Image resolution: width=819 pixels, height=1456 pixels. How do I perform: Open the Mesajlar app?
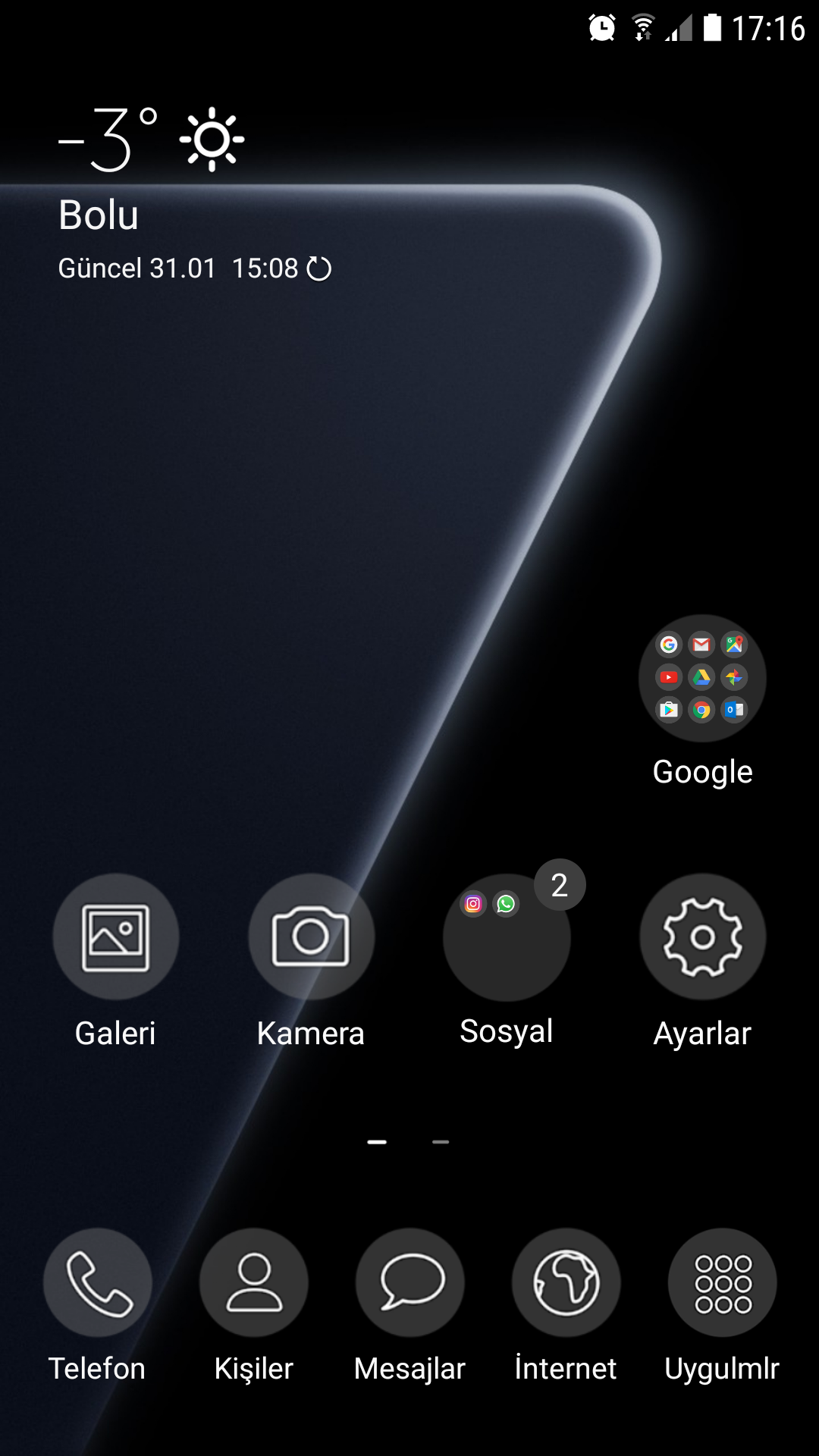click(410, 1282)
